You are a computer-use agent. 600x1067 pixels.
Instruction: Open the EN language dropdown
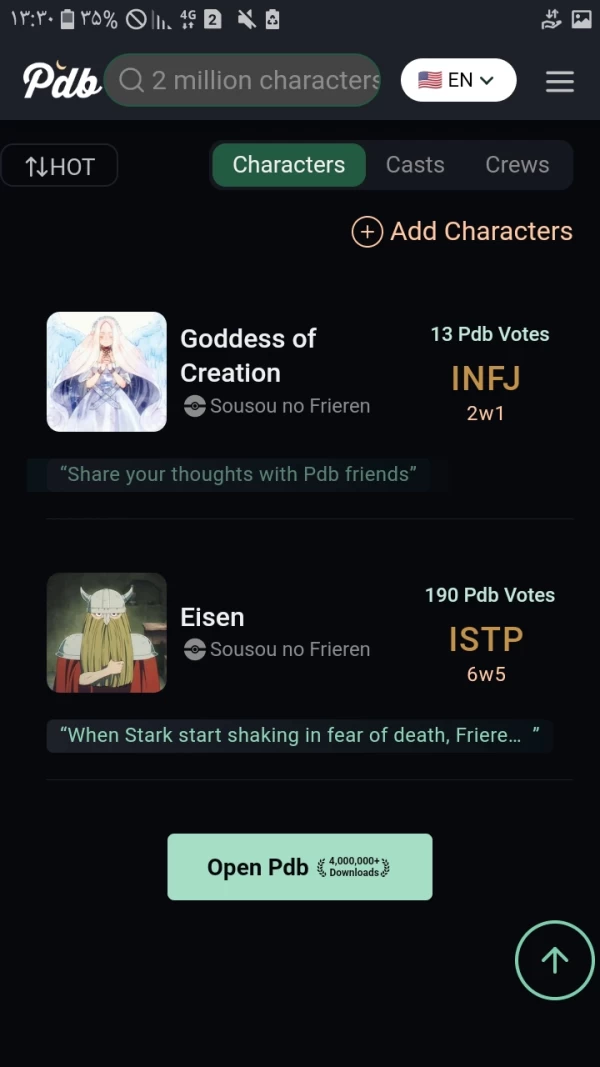pyautogui.click(x=457, y=80)
